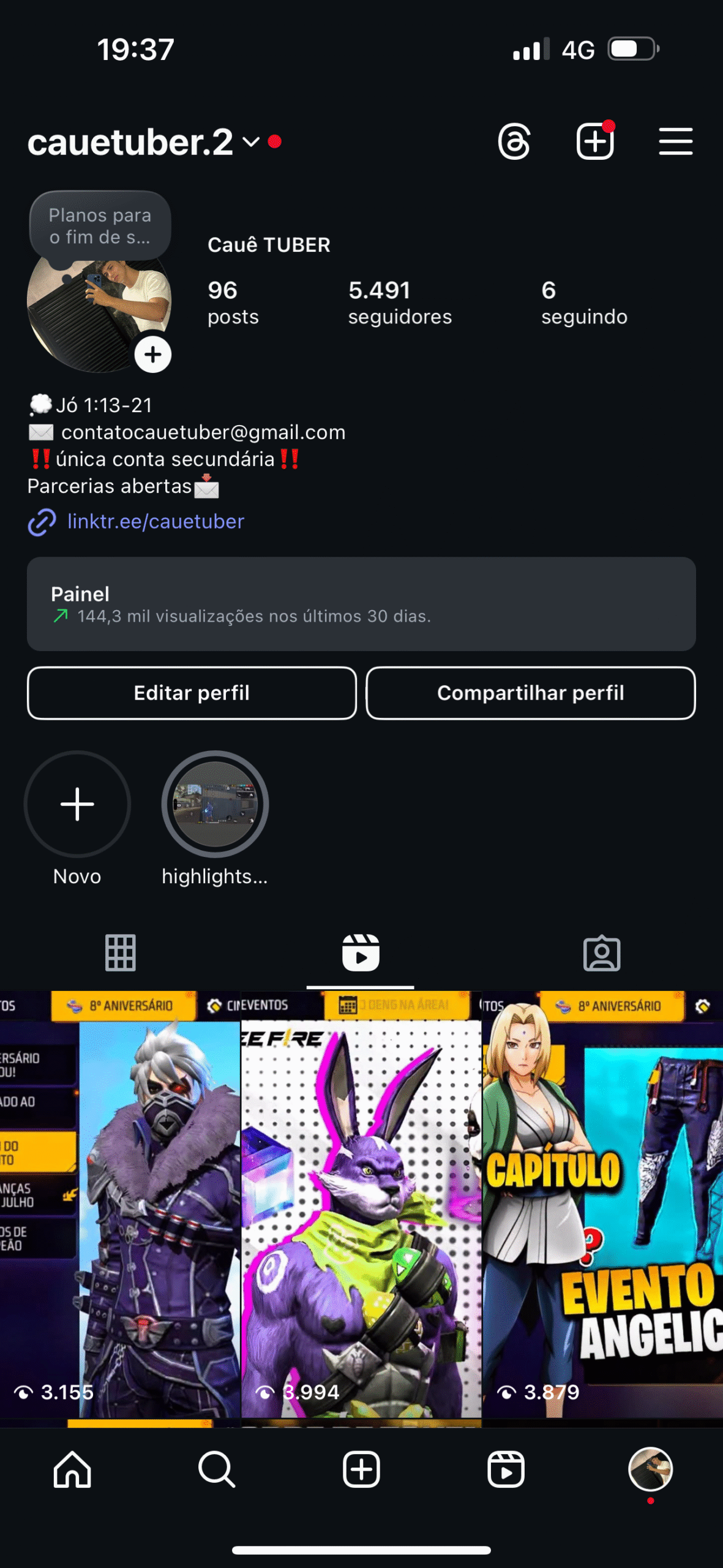Tap Editar perfil
The image size is (723, 1568).
[192, 693]
